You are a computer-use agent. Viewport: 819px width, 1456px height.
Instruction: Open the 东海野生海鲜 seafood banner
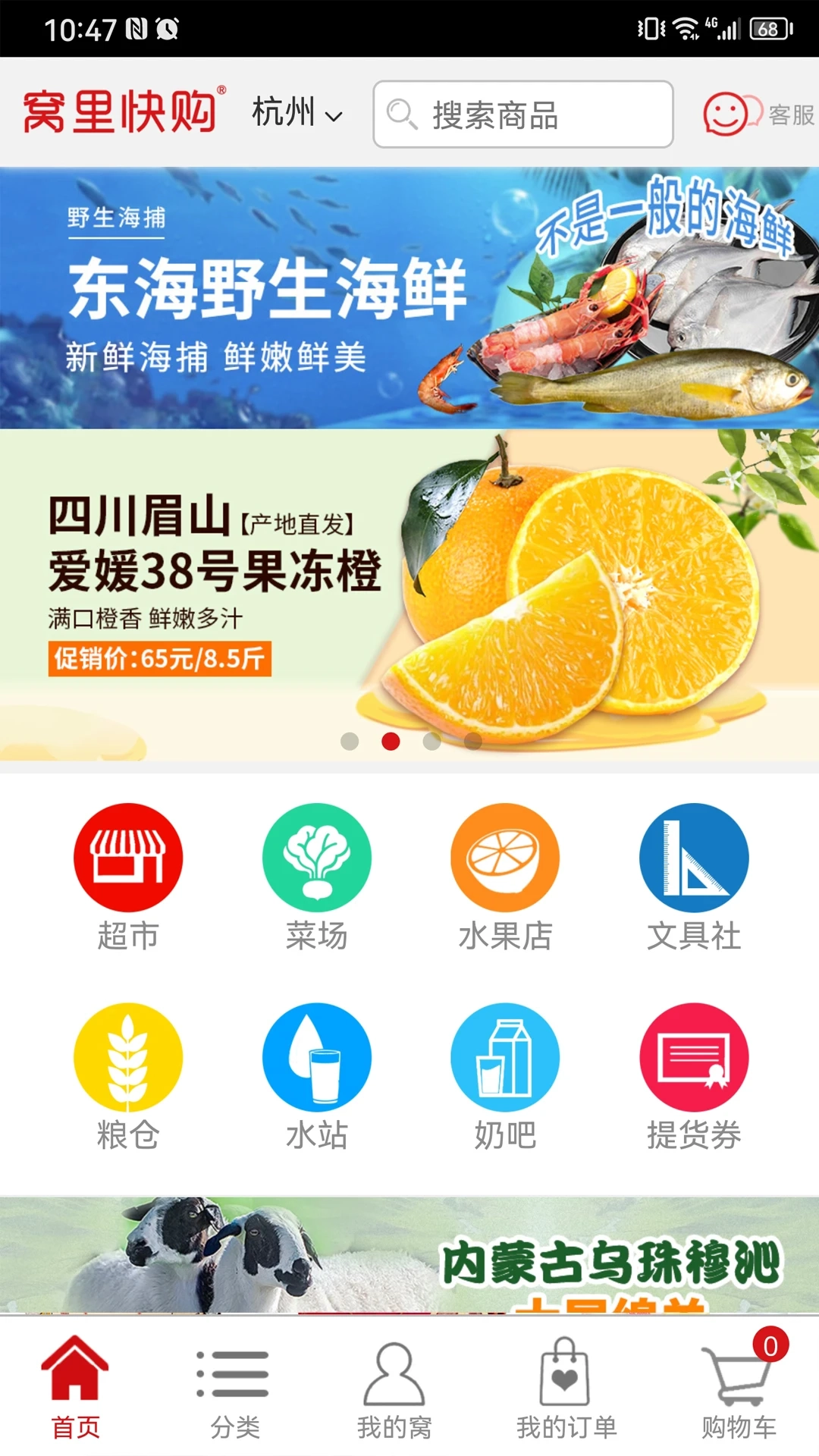(x=409, y=296)
